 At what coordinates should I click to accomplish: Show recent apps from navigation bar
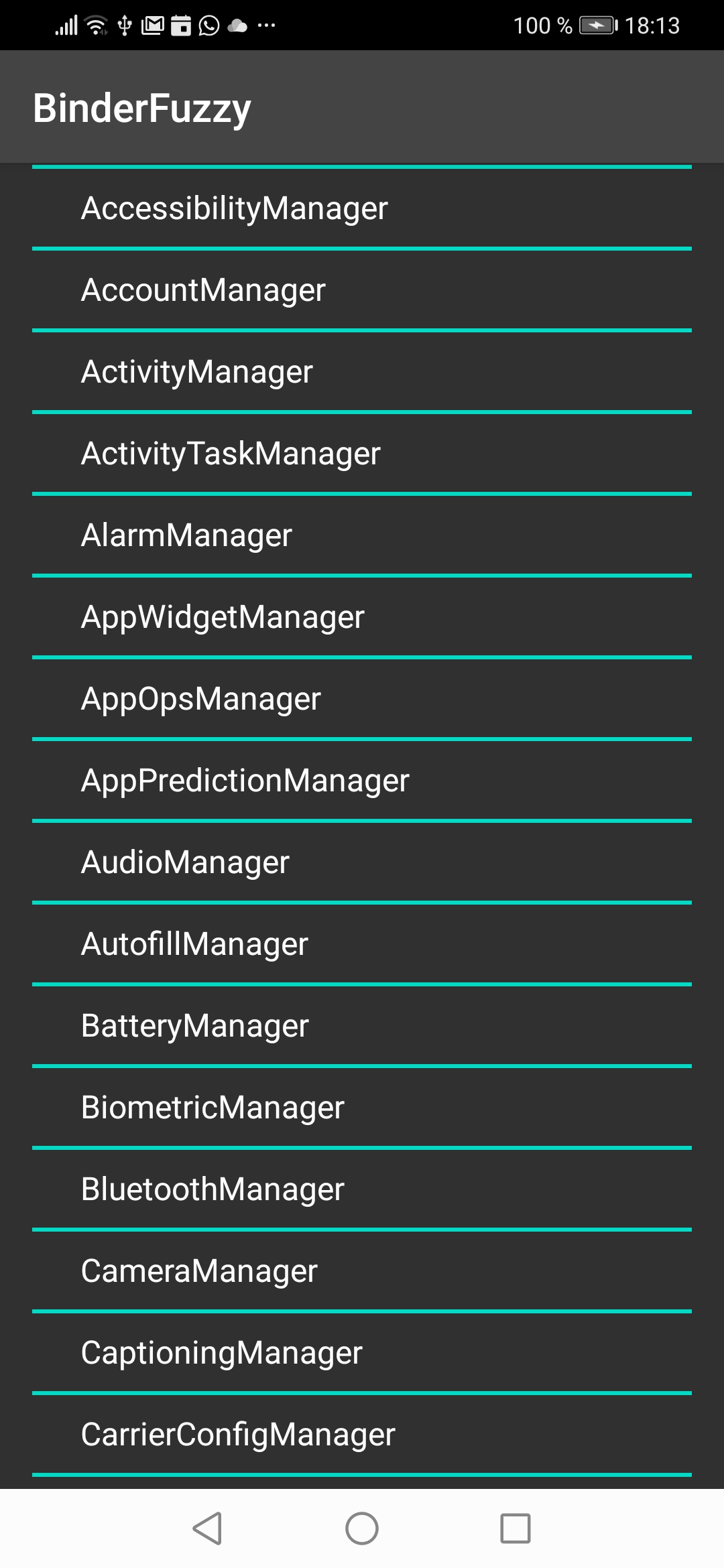tap(516, 1528)
